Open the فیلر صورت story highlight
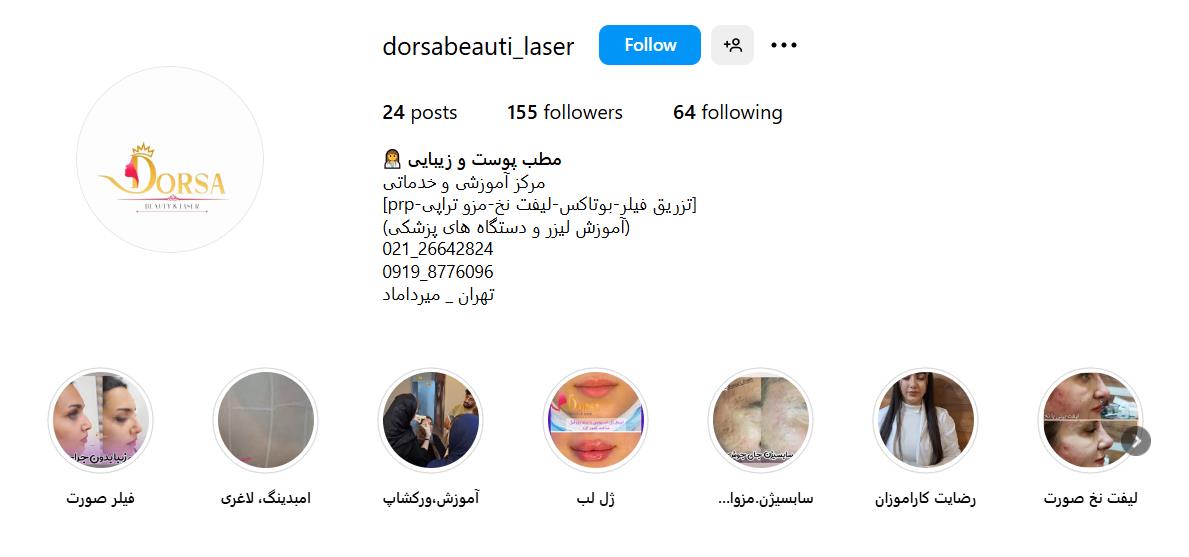The image size is (1189, 557). point(100,420)
